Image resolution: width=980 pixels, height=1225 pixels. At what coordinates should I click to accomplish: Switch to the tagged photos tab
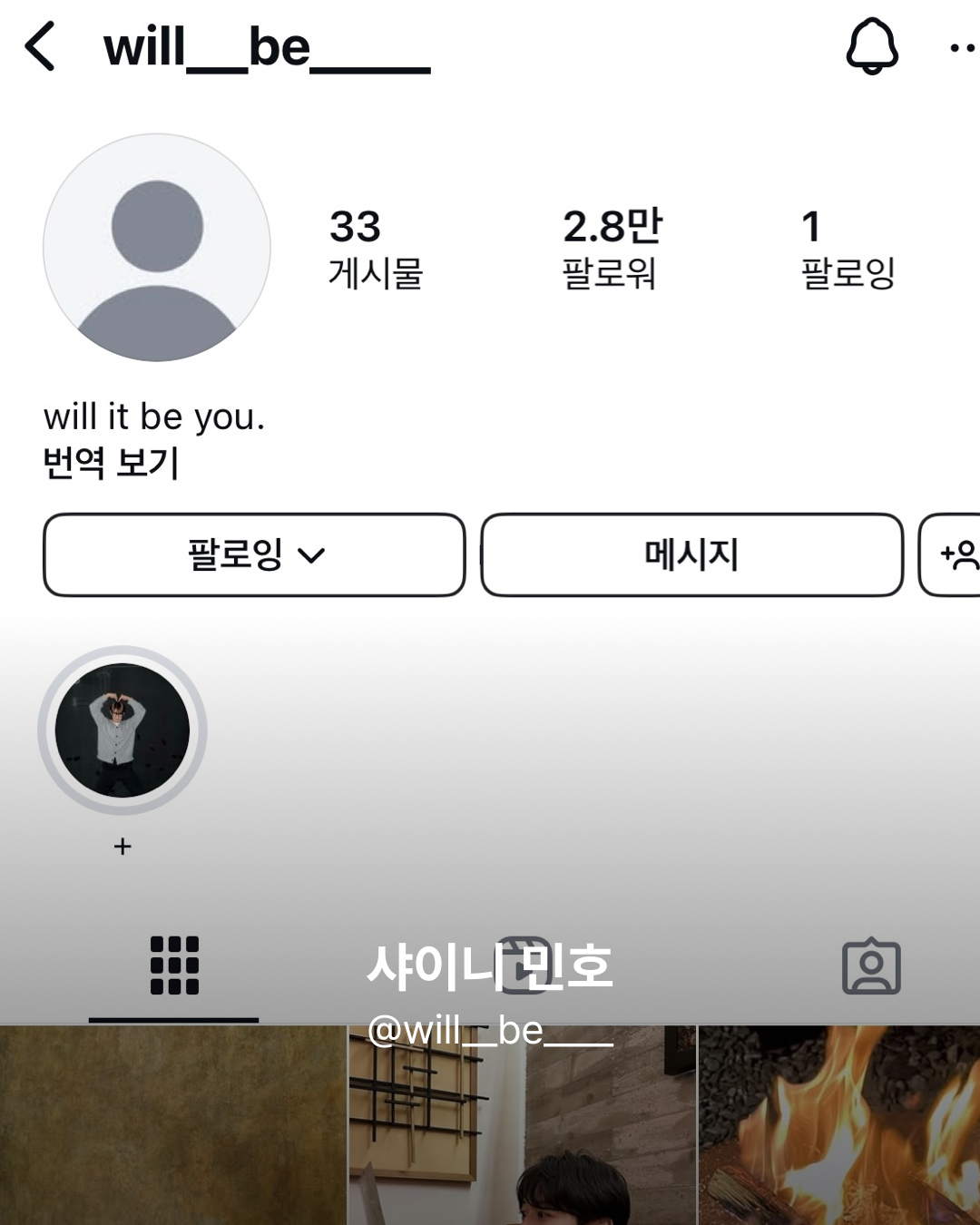pyautogui.click(x=871, y=965)
